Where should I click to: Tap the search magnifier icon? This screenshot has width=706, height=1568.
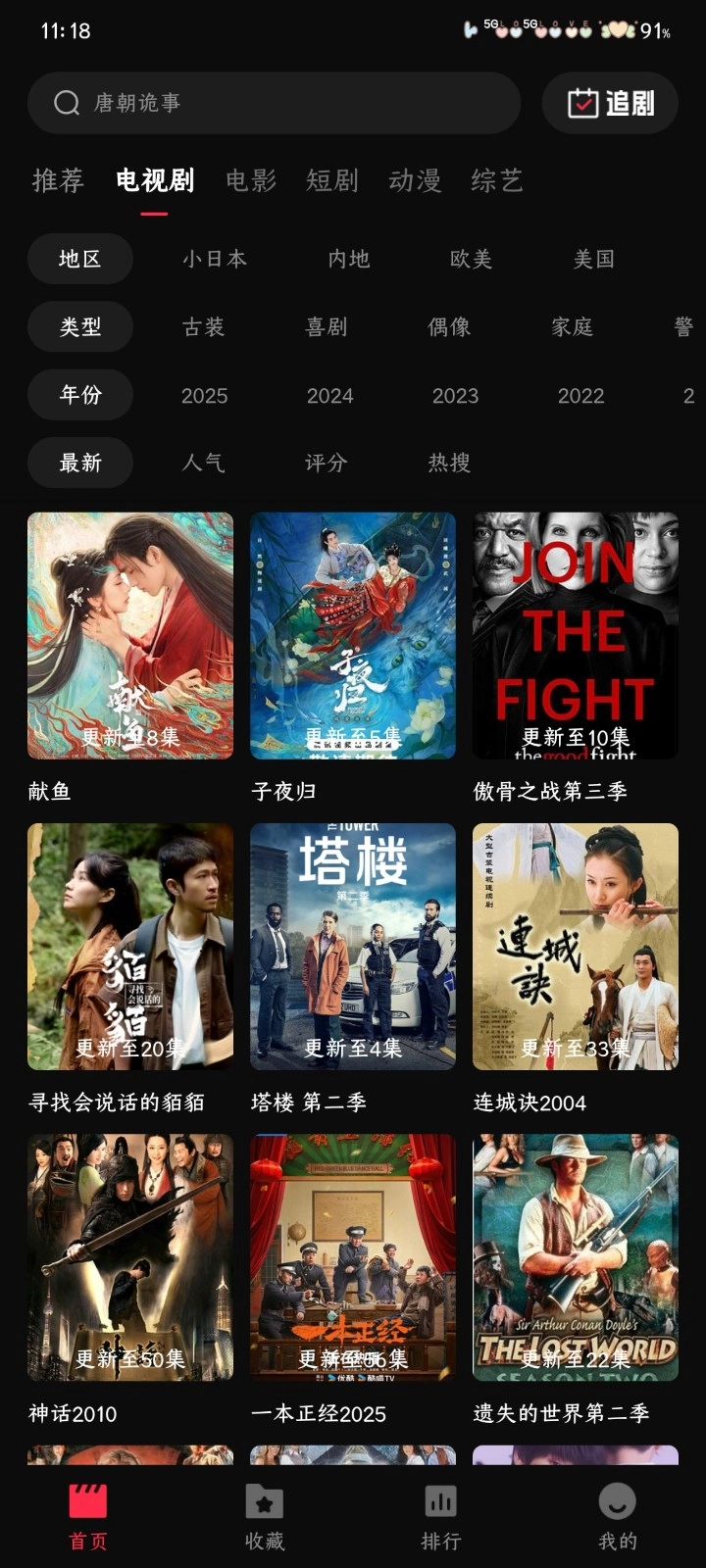65,103
